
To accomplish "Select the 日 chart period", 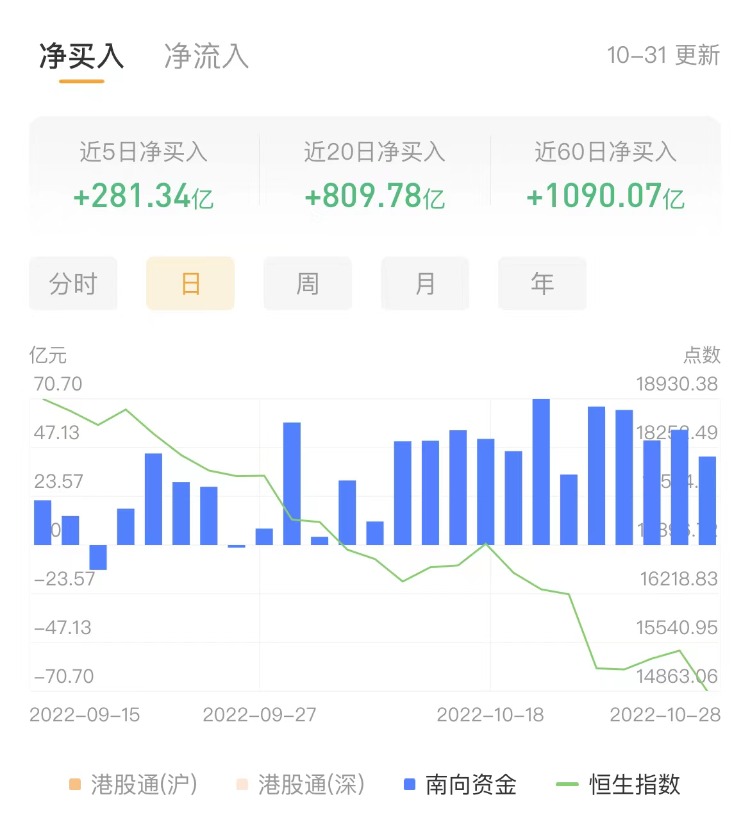I will [x=190, y=284].
